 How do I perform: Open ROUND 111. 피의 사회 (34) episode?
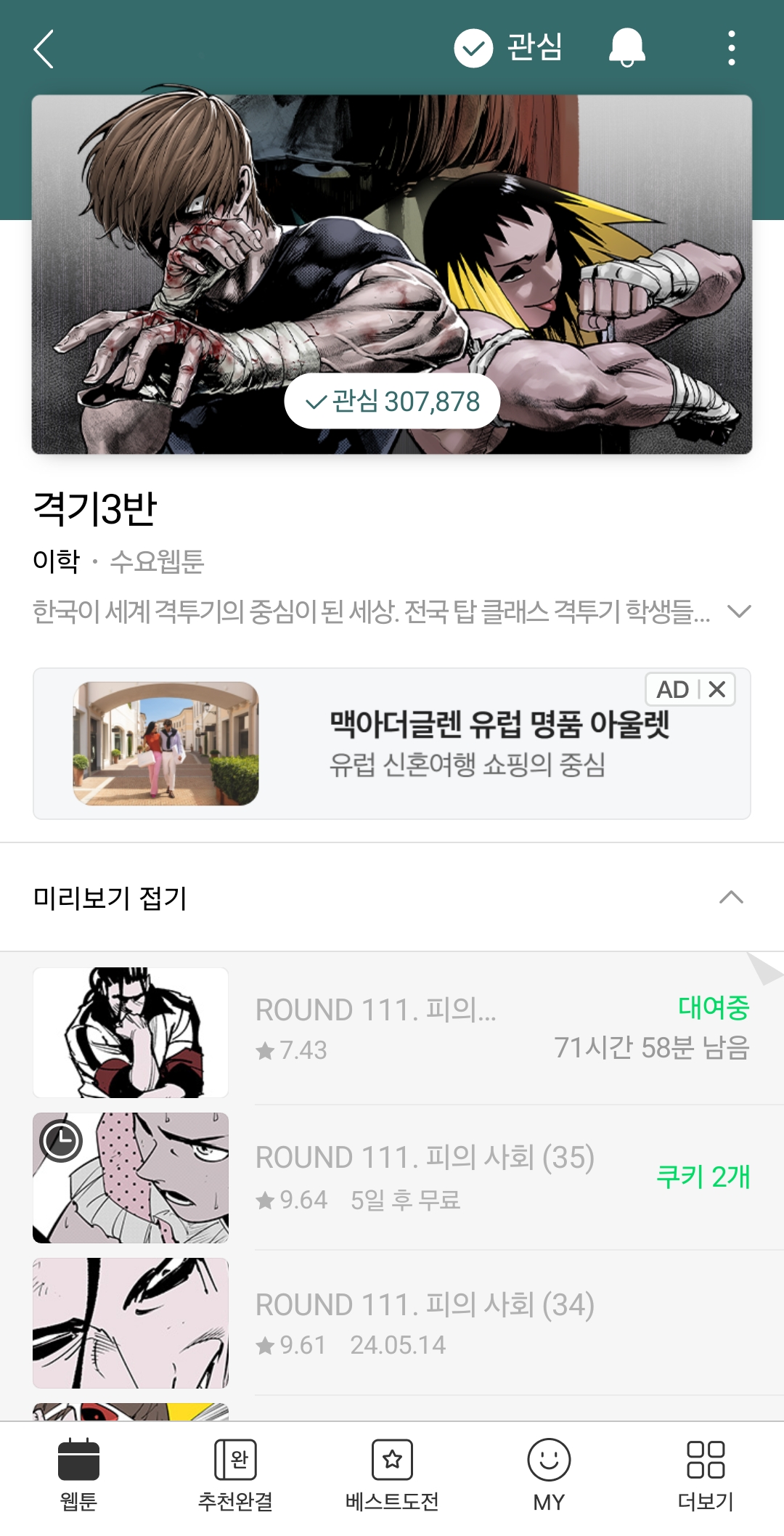pos(392,1322)
